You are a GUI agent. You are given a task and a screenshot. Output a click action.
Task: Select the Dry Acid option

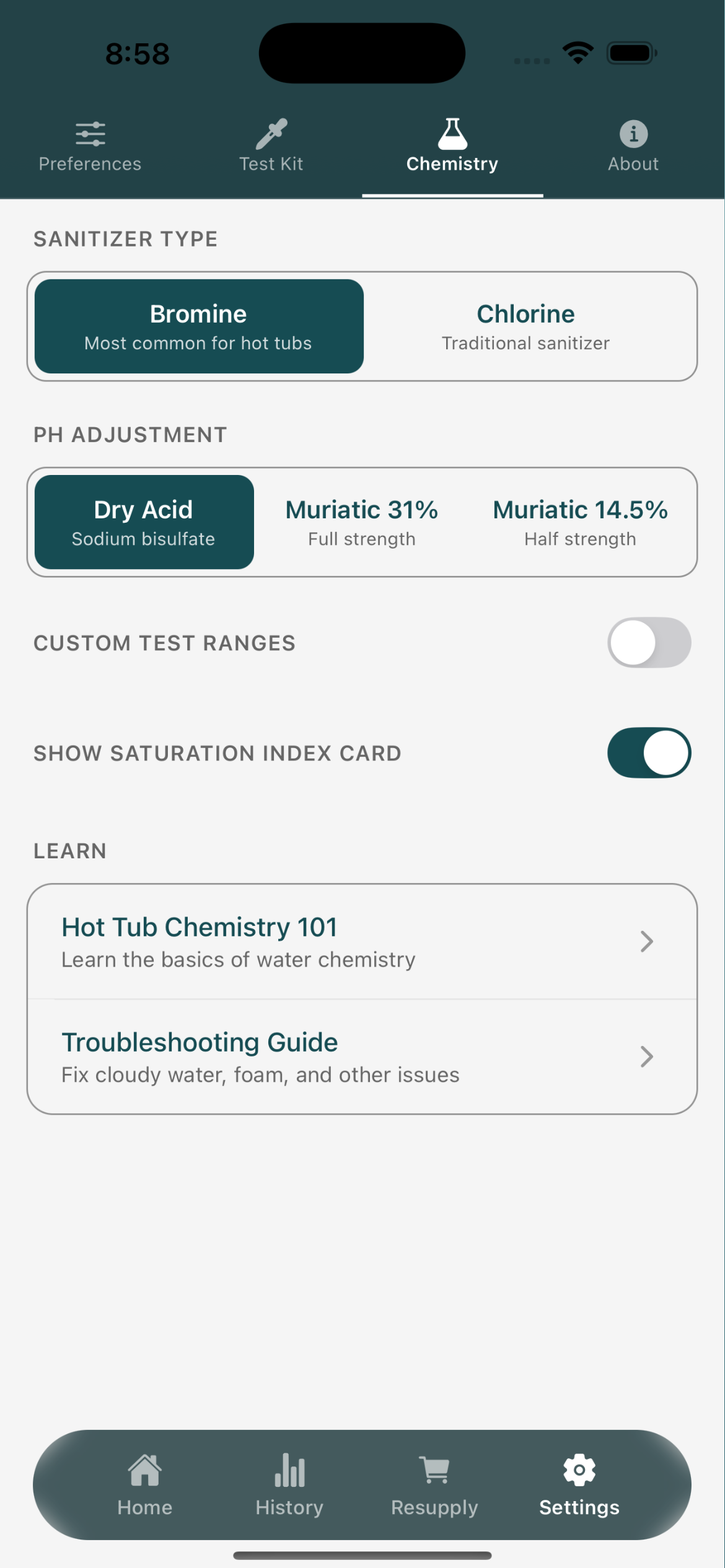click(143, 521)
